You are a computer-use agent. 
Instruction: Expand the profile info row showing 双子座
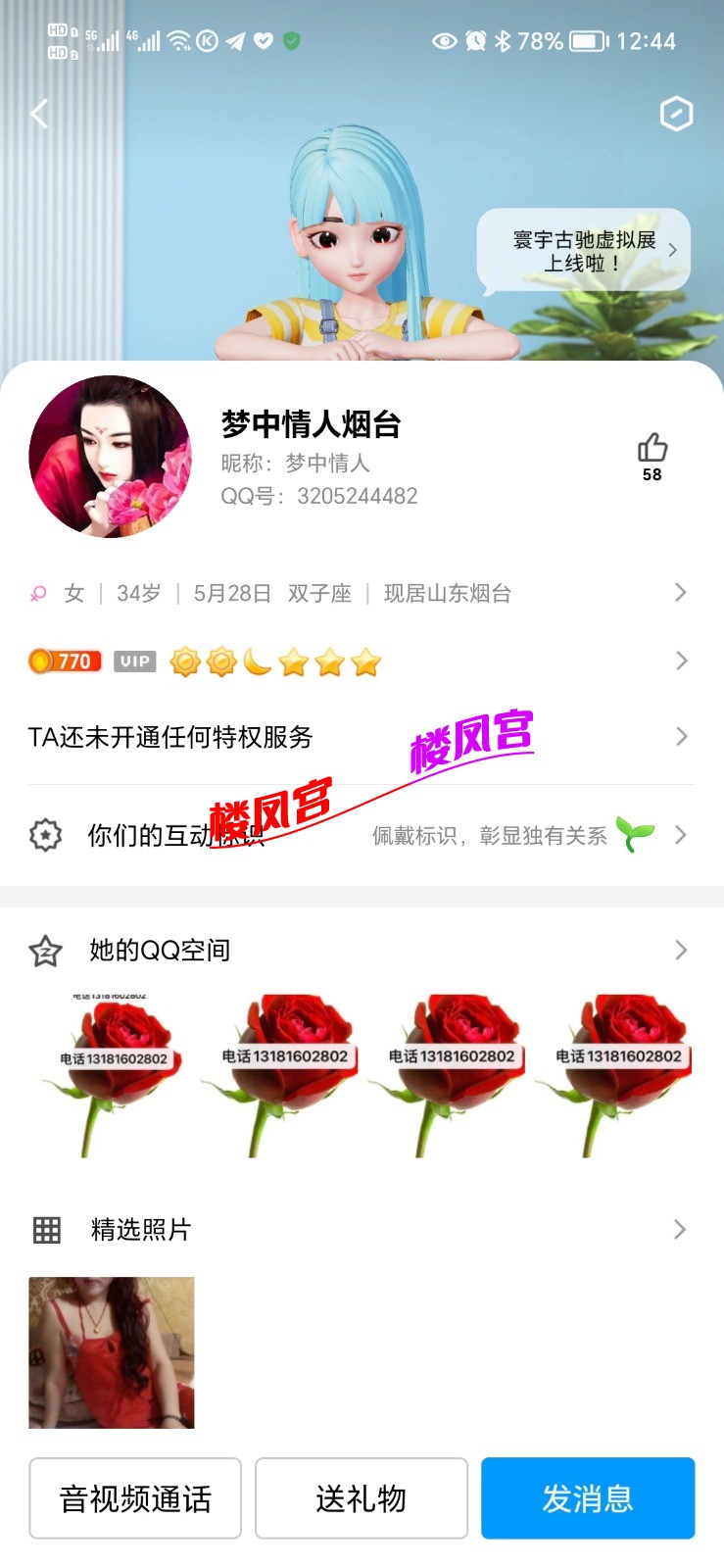click(x=681, y=593)
